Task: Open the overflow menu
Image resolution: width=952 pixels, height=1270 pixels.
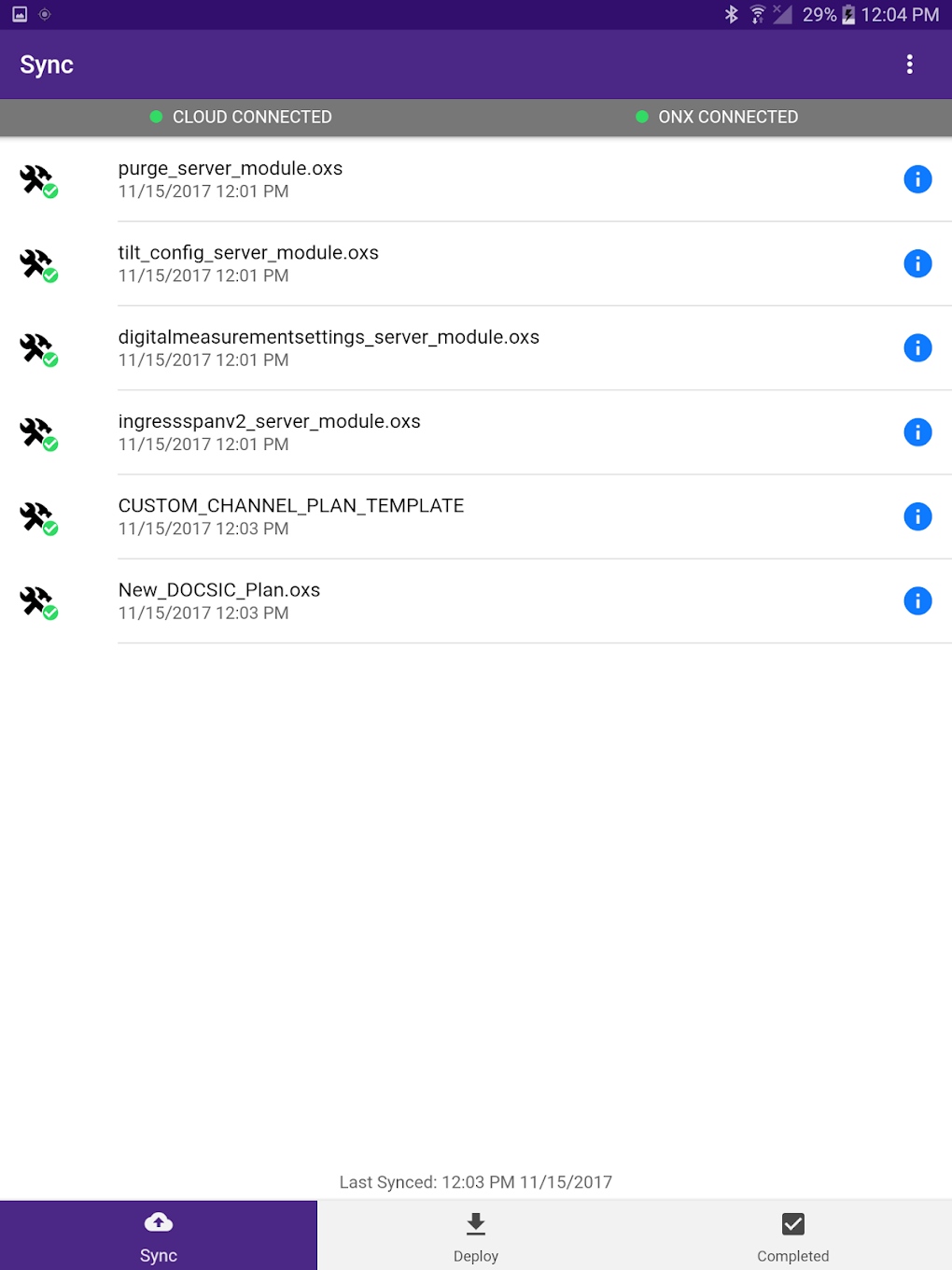Action: click(909, 63)
